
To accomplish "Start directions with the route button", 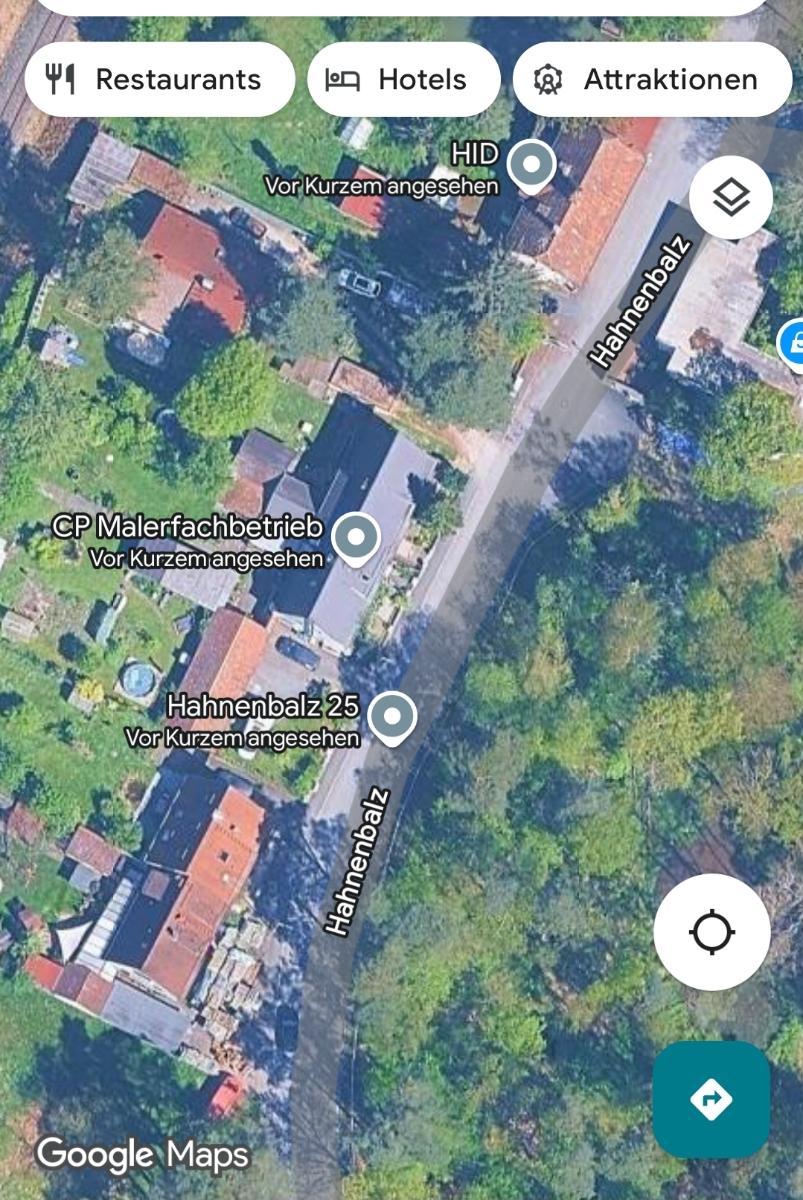I will click(711, 1099).
